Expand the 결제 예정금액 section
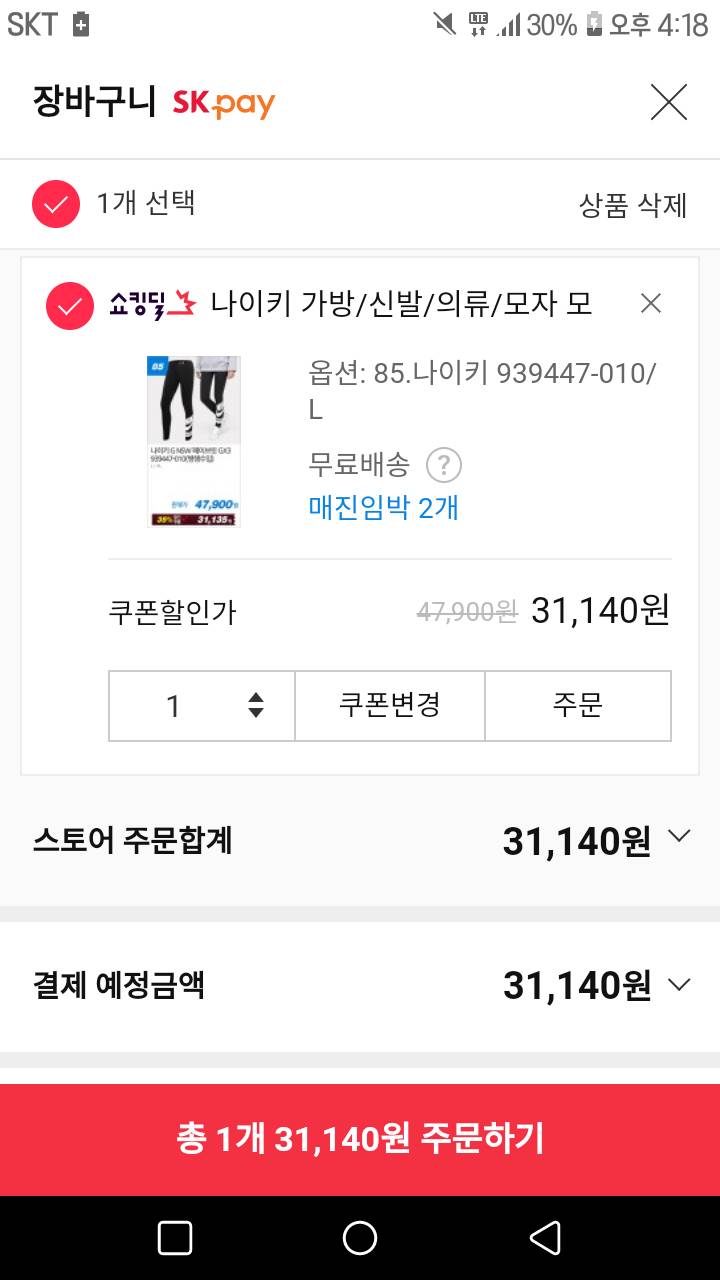Image resolution: width=720 pixels, height=1280 pixels. coord(681,983)
